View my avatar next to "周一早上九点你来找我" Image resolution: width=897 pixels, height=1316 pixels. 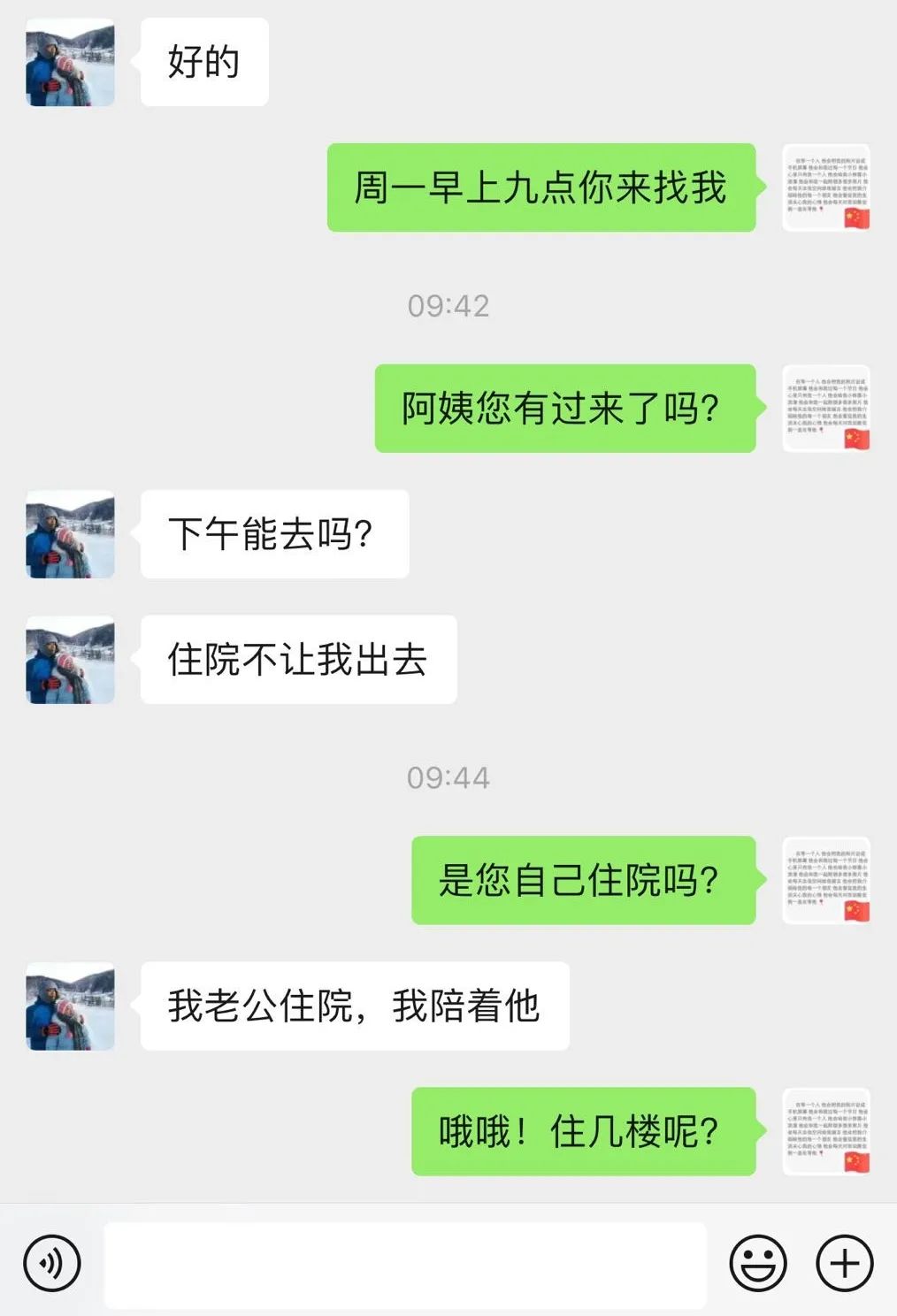tap(826, 187)
